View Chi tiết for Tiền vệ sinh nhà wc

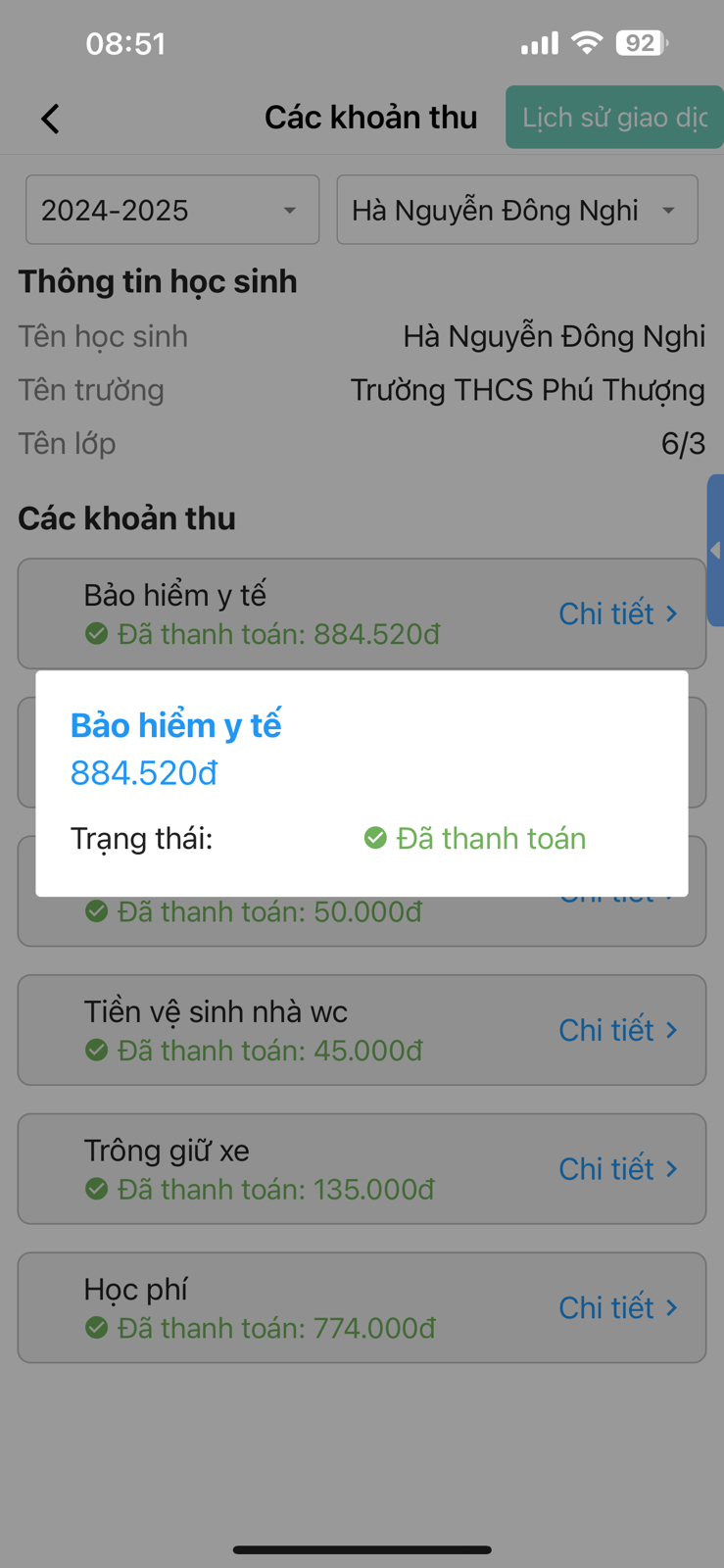click(x=618, y=1030)
